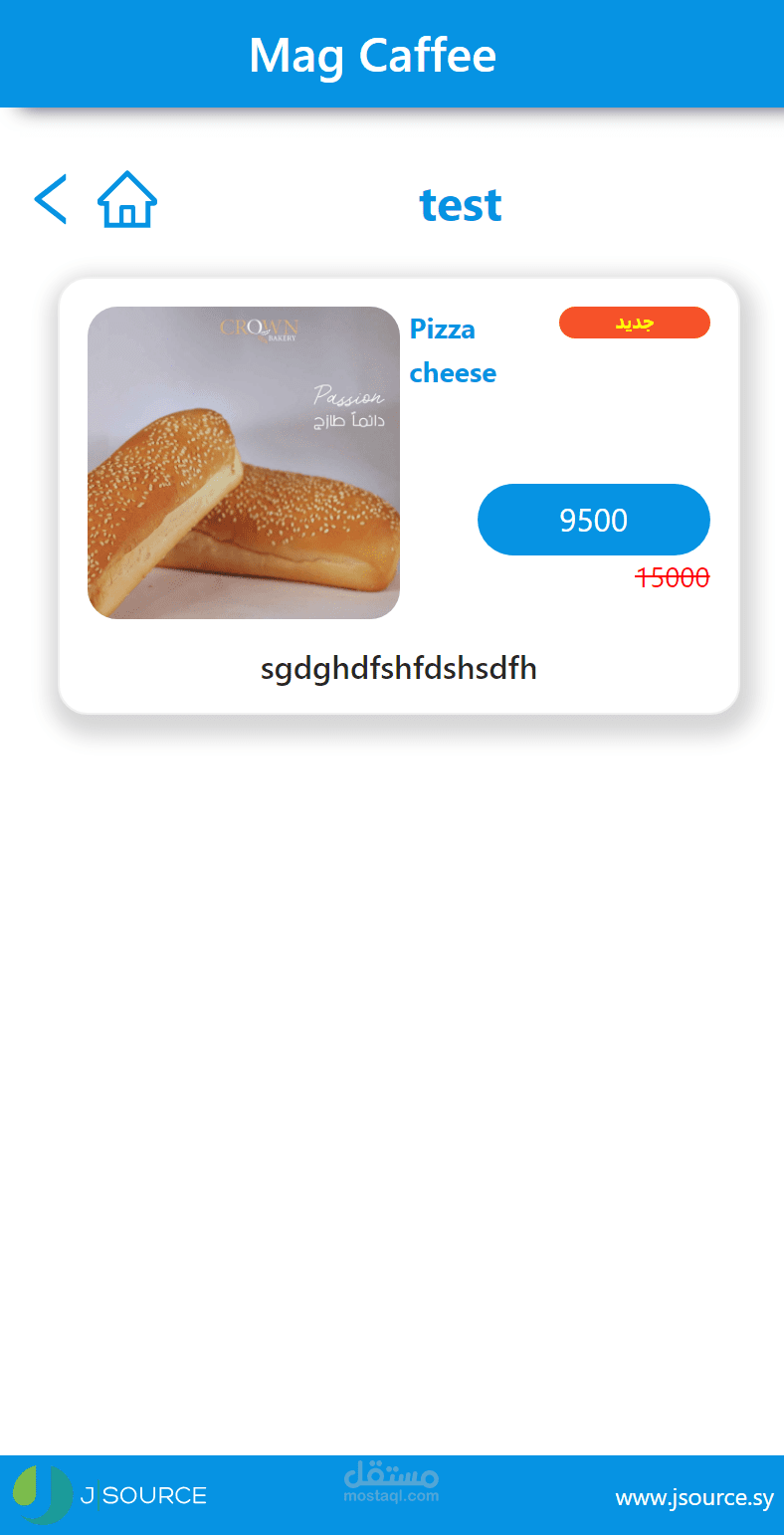
Task: Visit the www.jsource.sy link
Action: (x=694, y=1498)
